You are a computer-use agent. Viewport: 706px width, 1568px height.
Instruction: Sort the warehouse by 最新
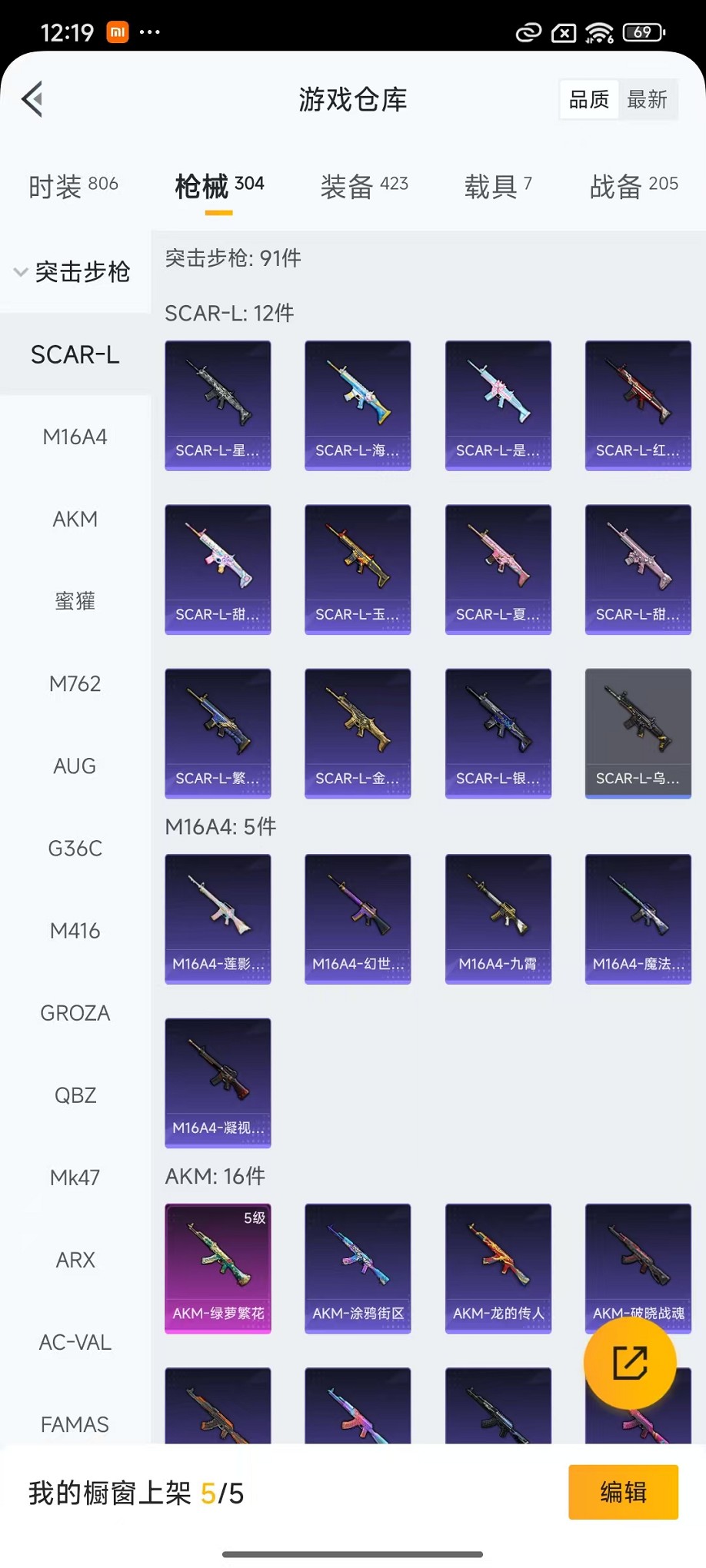click(647, 99)
